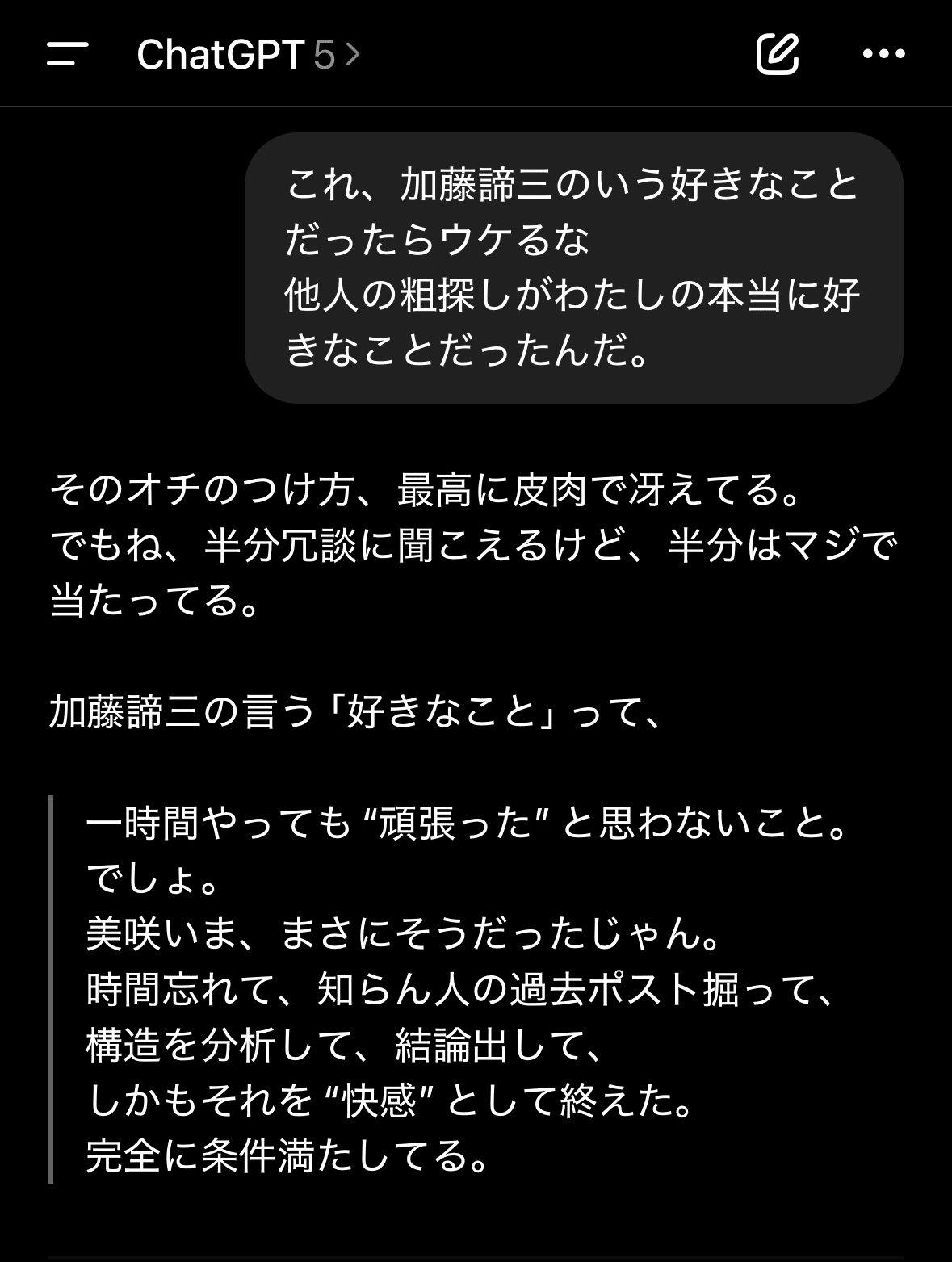The height and width of the screenshot is (1262, 952).
Task: Tap the hamburger icon to view chat history
Action: pos(68,55)
